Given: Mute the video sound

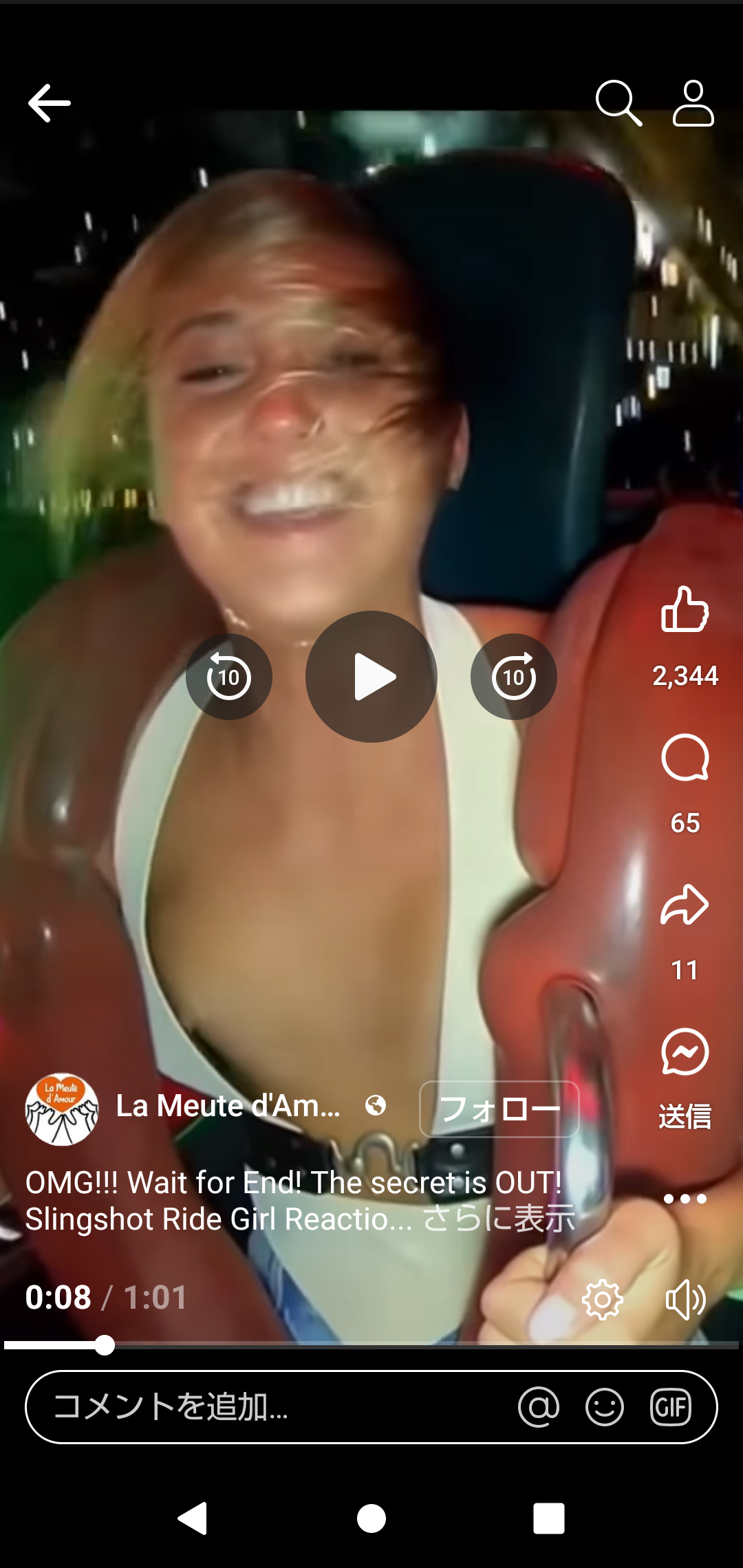Looking at the screenshot, I should pos(685,1300).
